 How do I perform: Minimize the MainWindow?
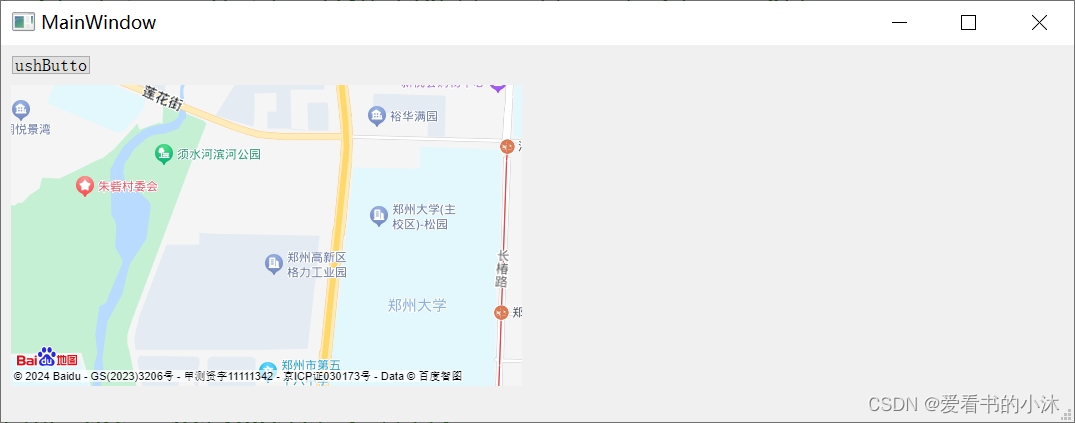coord(898,23)
